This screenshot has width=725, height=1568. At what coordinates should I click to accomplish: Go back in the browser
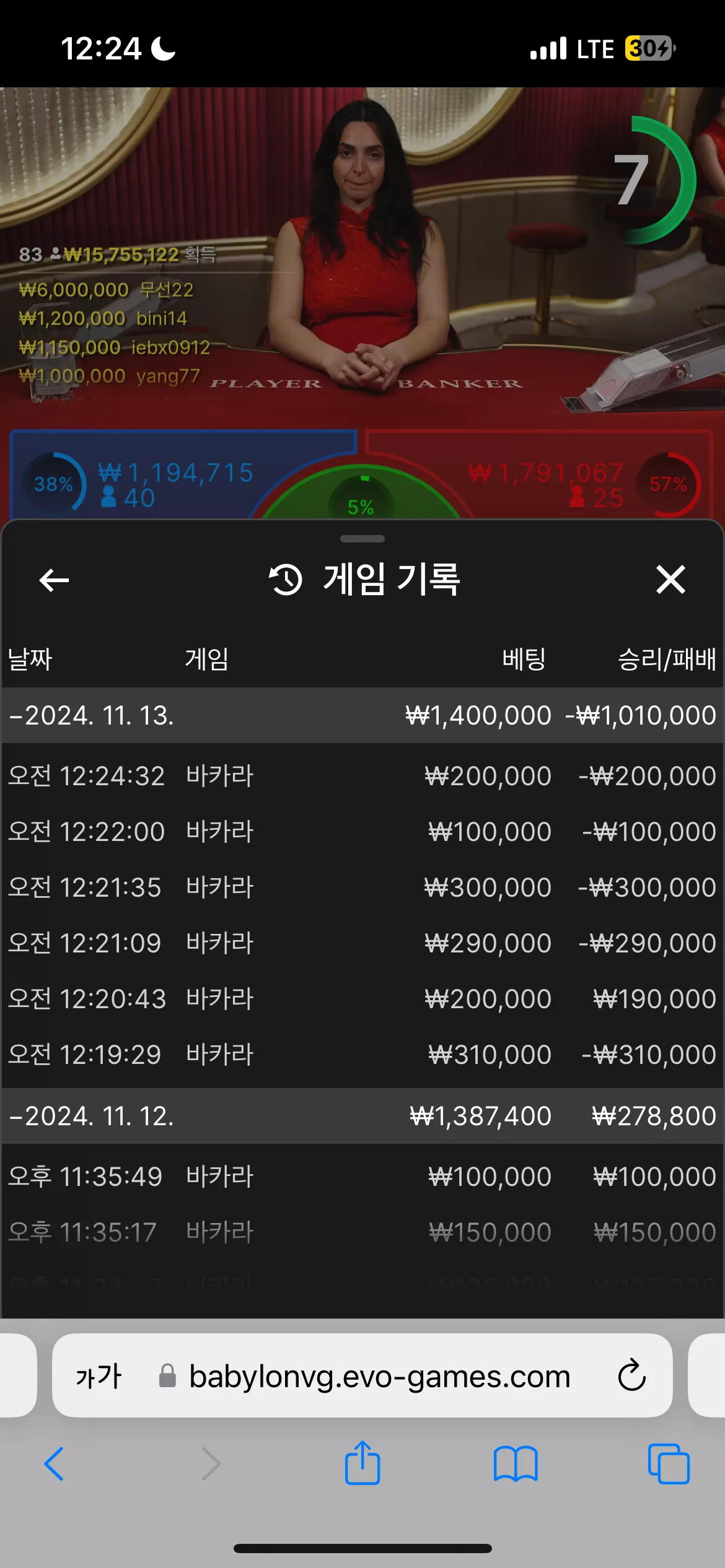click(55, 1464)
